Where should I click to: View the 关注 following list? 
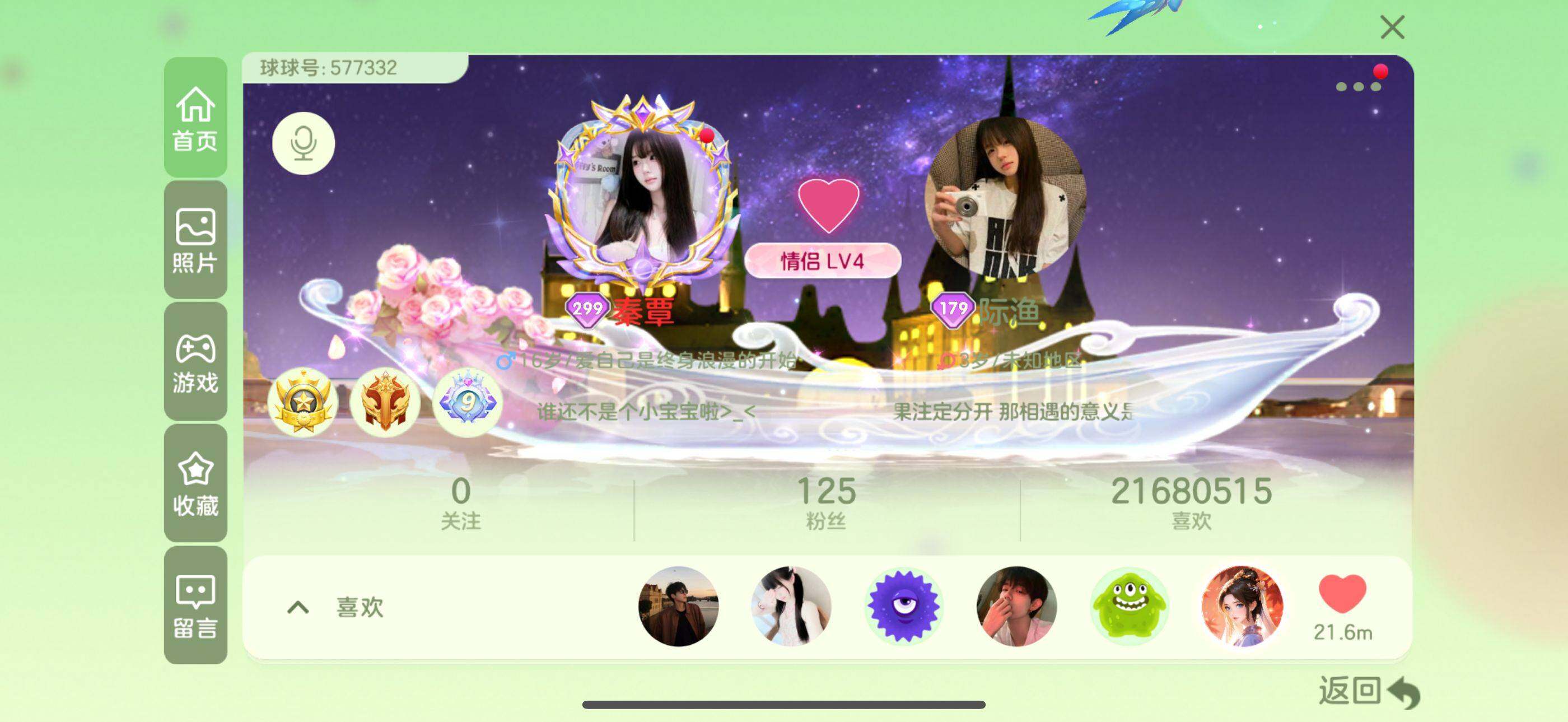pos(461,504)
